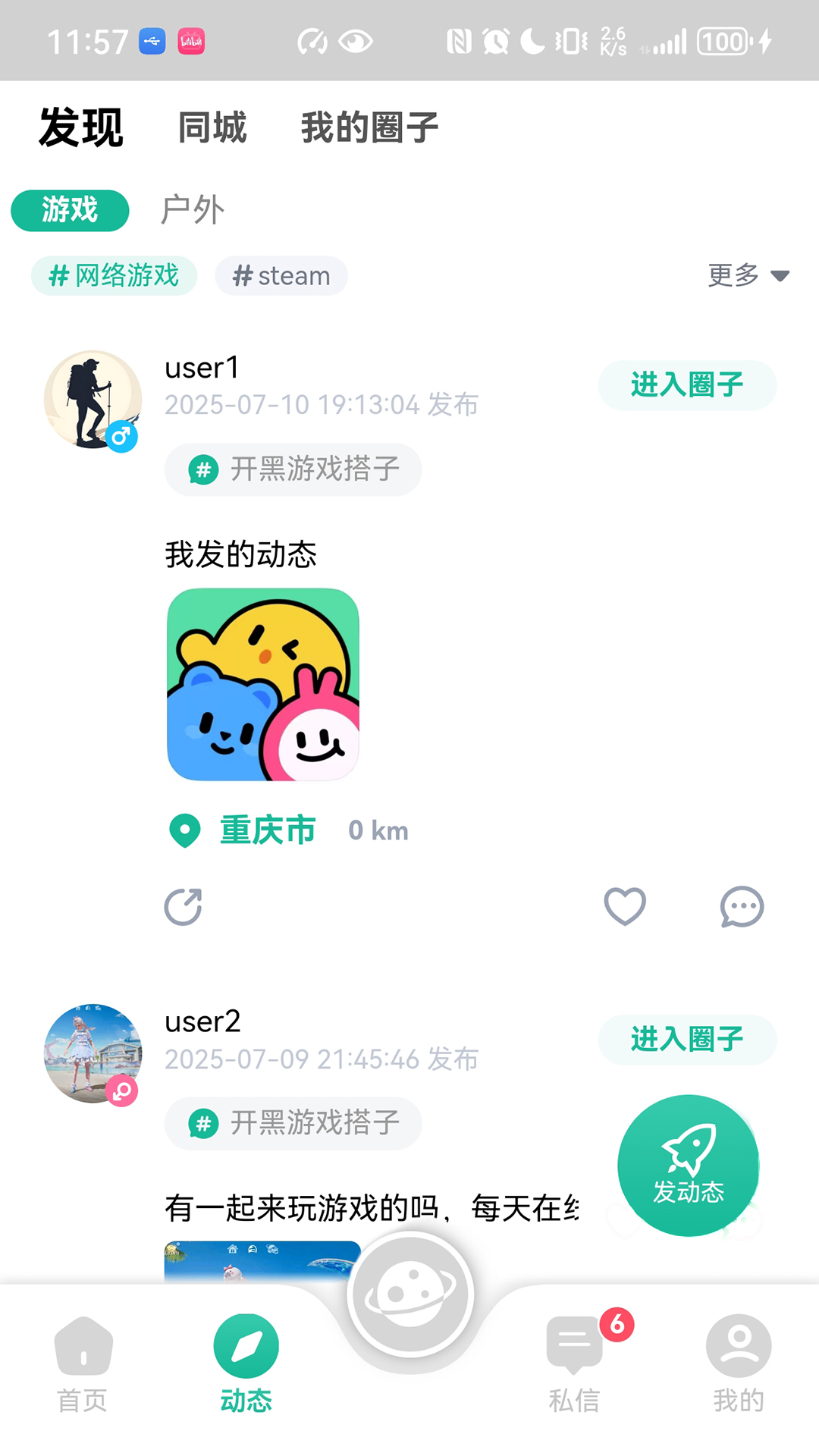Tap the 发动态 floating button
819x1456 pixels.
click(x=689, y=1166)
